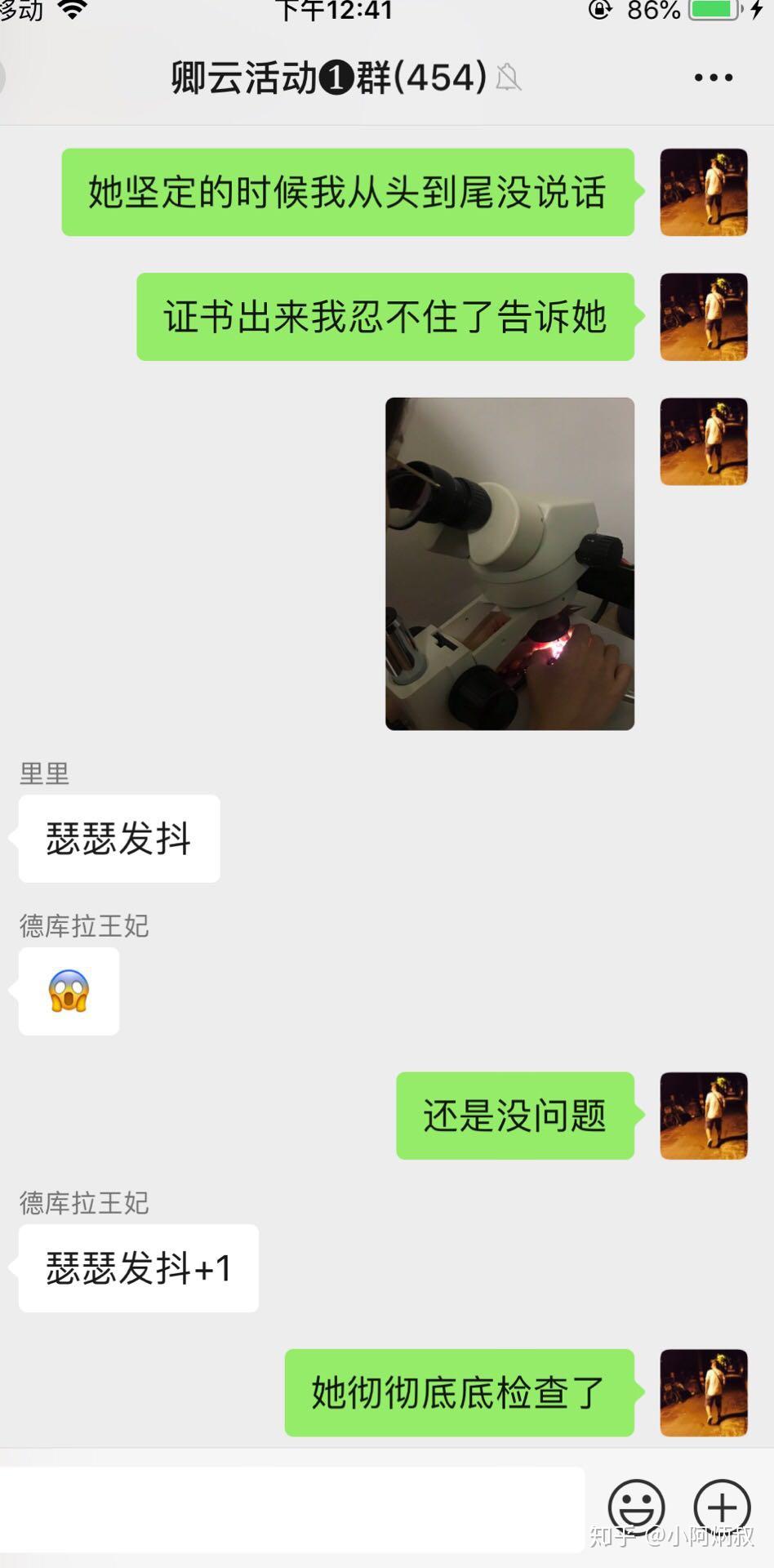Open the plus attachment menu
Viewport: 774px width, 1568px height.
pyautogui.click(x=722, y=1507)
